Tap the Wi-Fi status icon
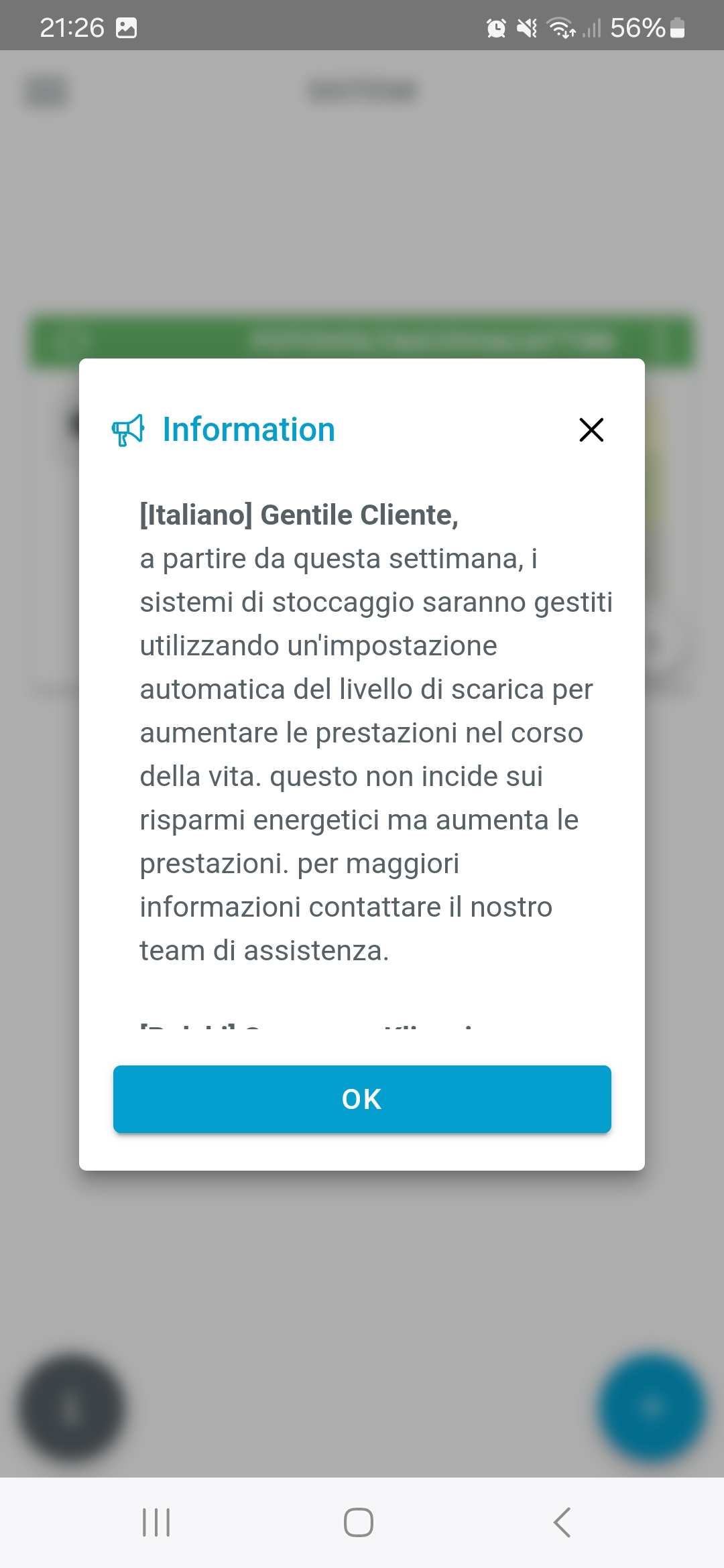724x1568 pixels. pyautogui.click(x=560, y=25)
